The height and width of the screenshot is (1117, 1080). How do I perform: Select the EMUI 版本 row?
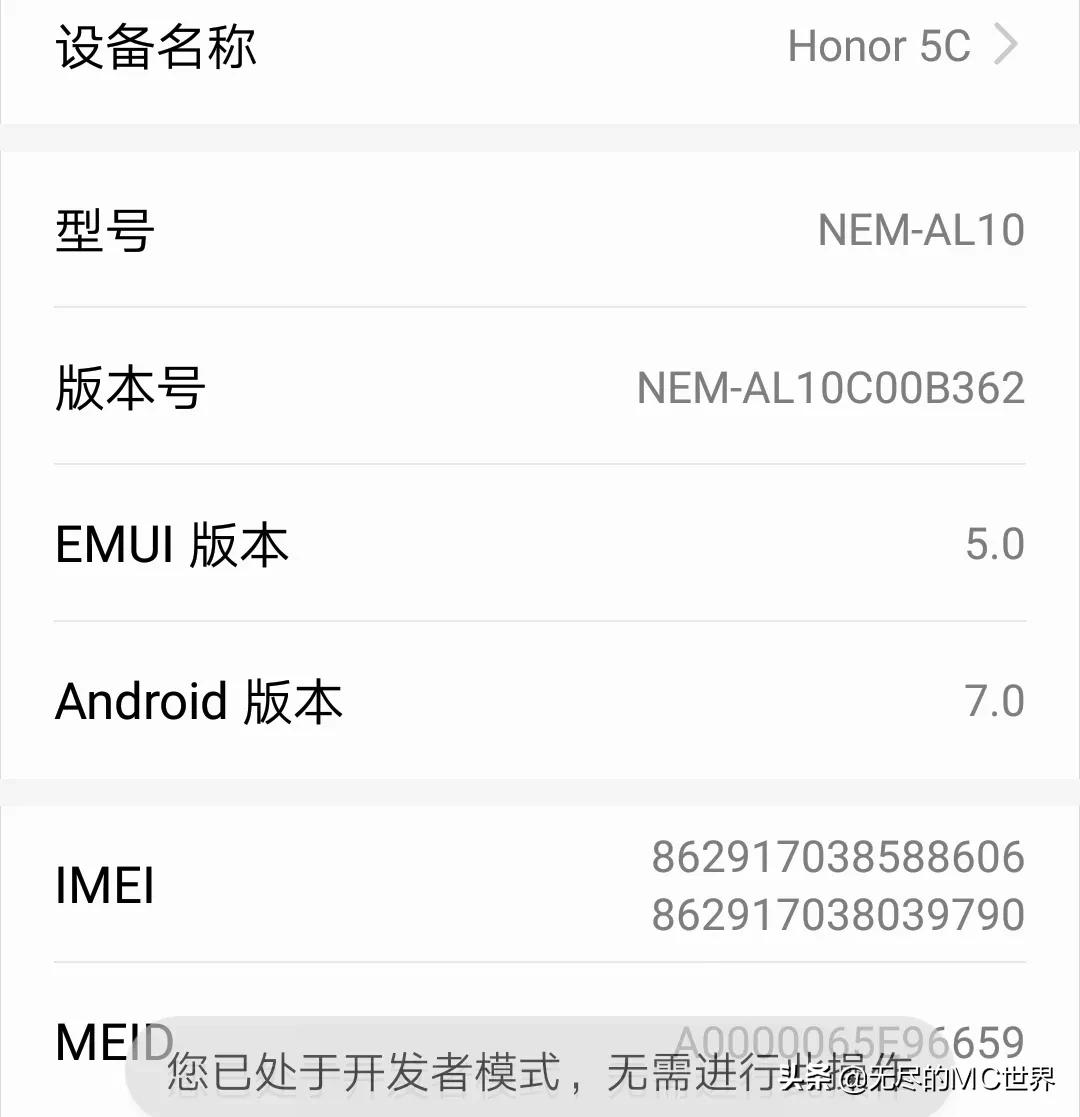click(172, 544)
